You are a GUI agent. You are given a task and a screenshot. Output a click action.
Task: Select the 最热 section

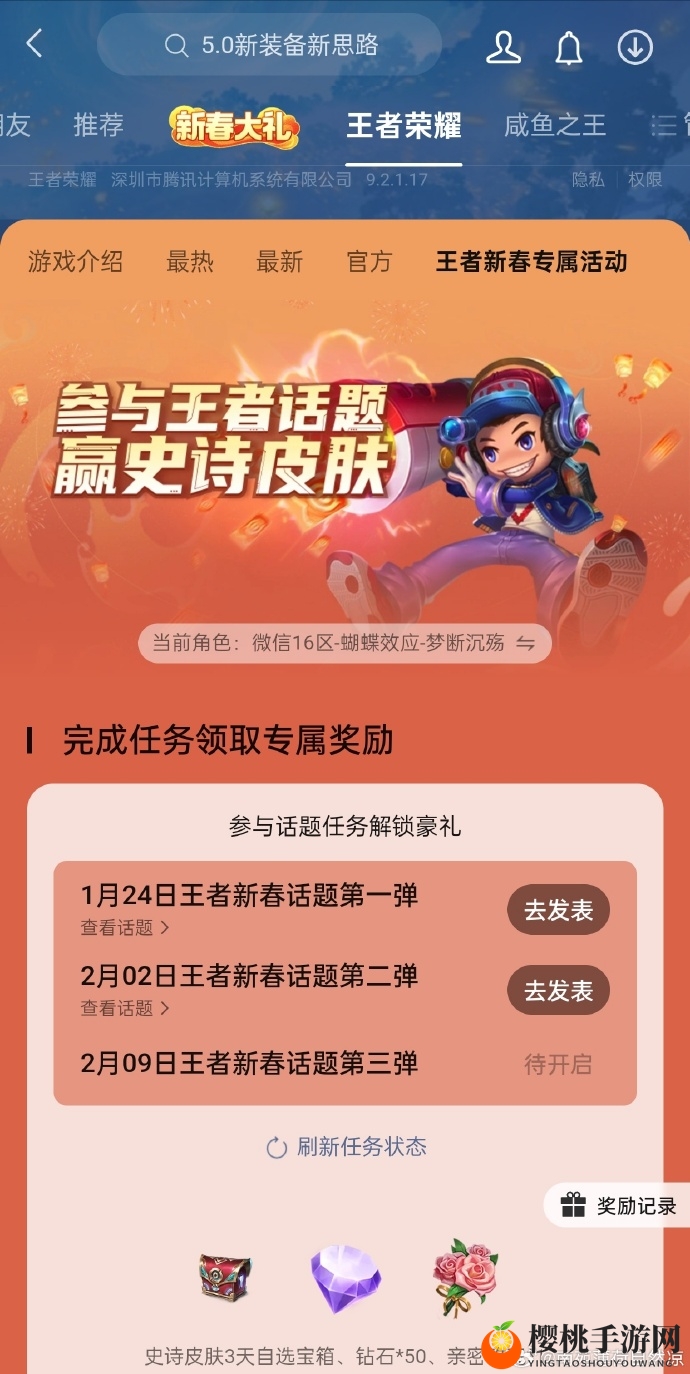(x=190, y=262)
